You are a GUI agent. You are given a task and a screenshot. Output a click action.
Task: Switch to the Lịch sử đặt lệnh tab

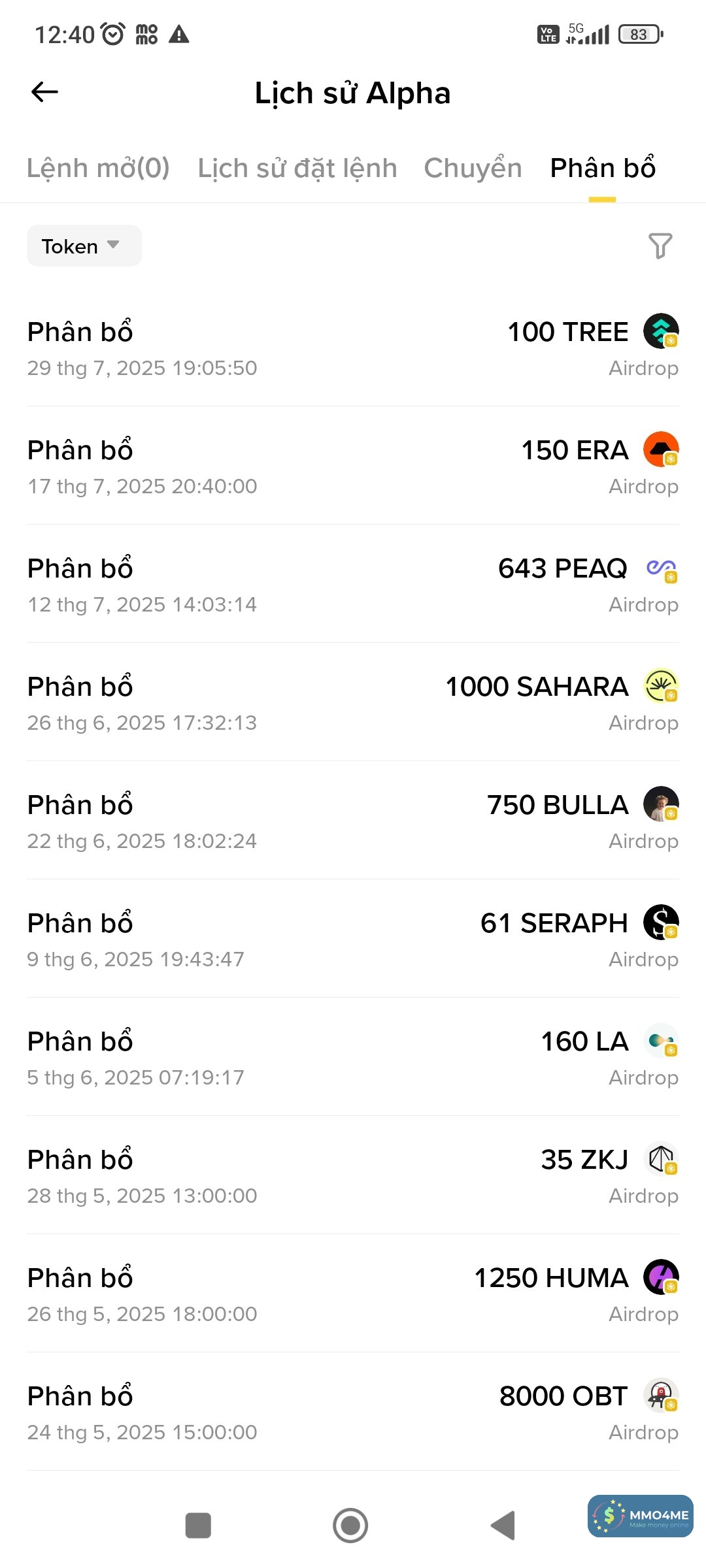pos(297,168)
